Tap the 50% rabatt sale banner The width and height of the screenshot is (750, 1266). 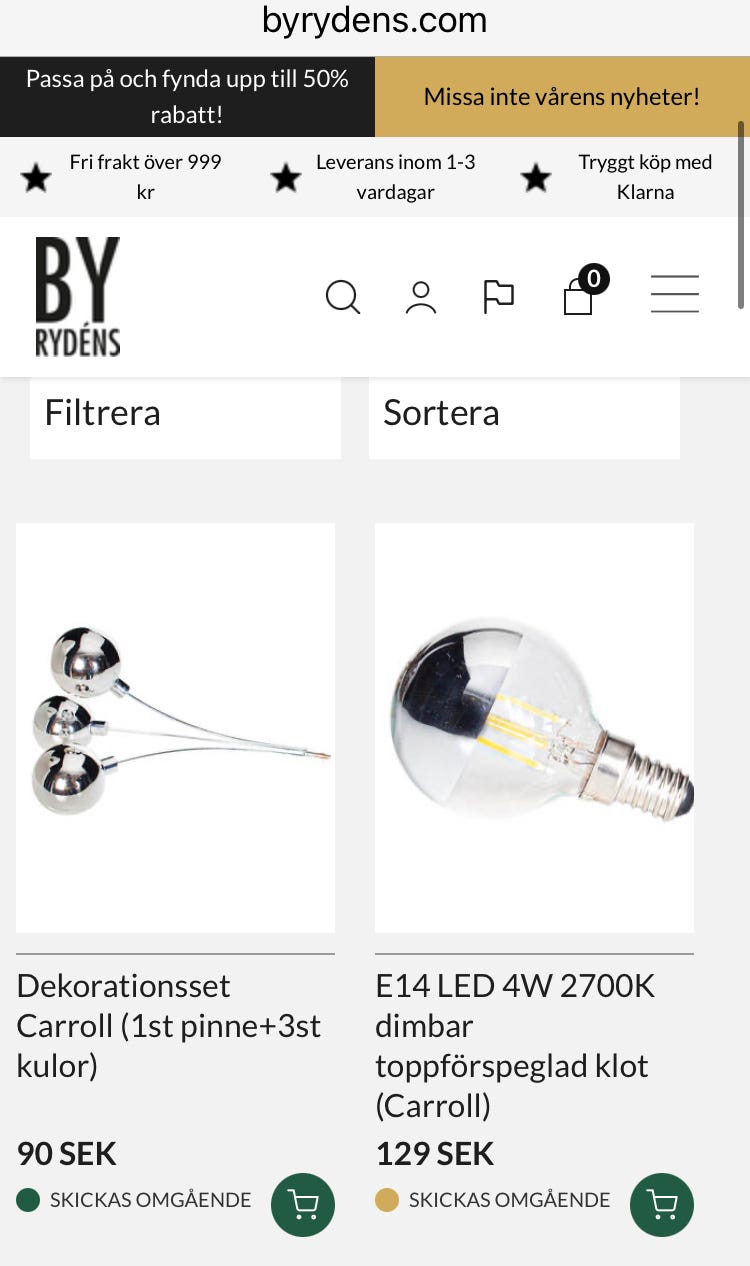[187, 97]
